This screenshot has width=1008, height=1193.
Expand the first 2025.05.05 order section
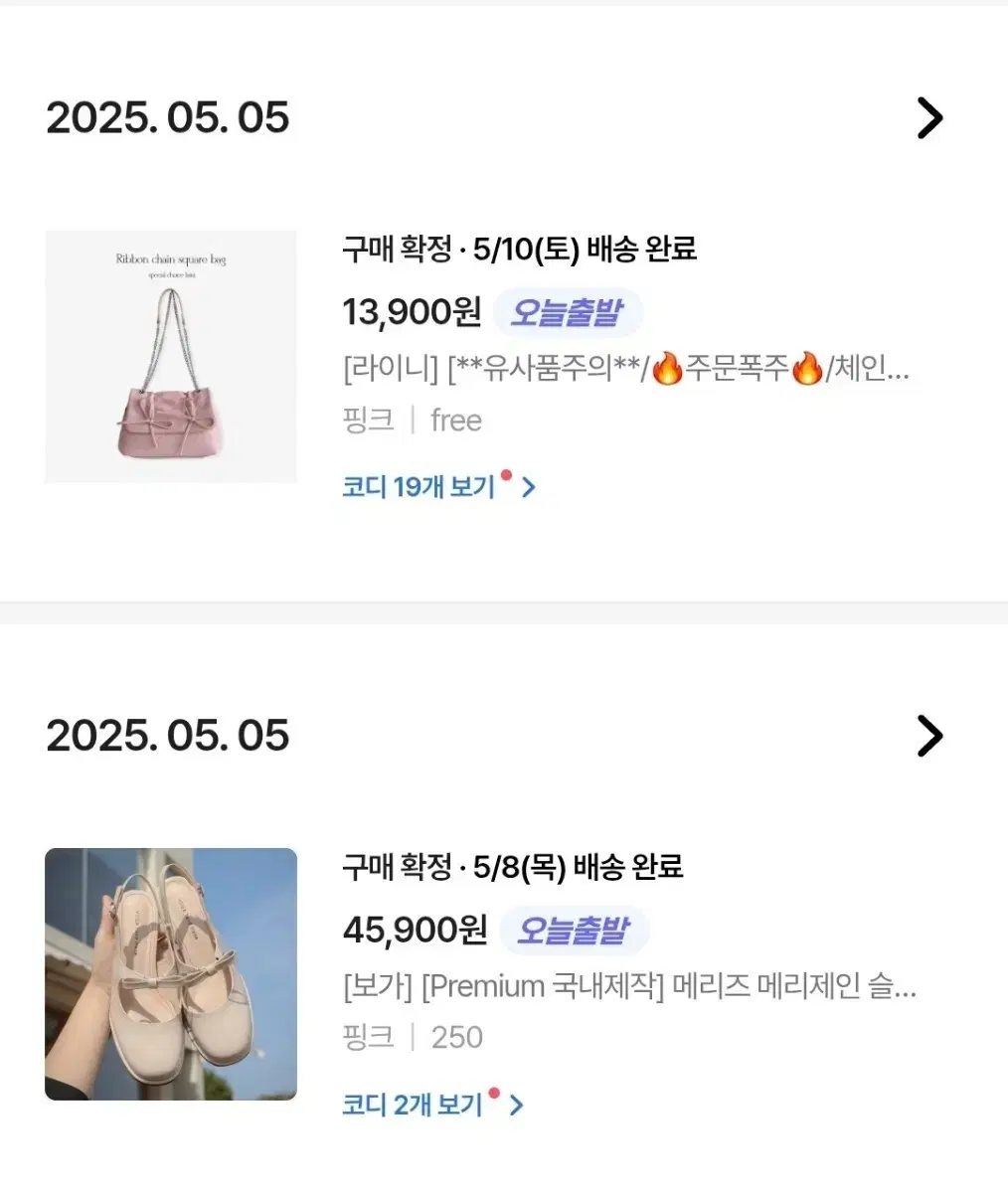(169, 117)
